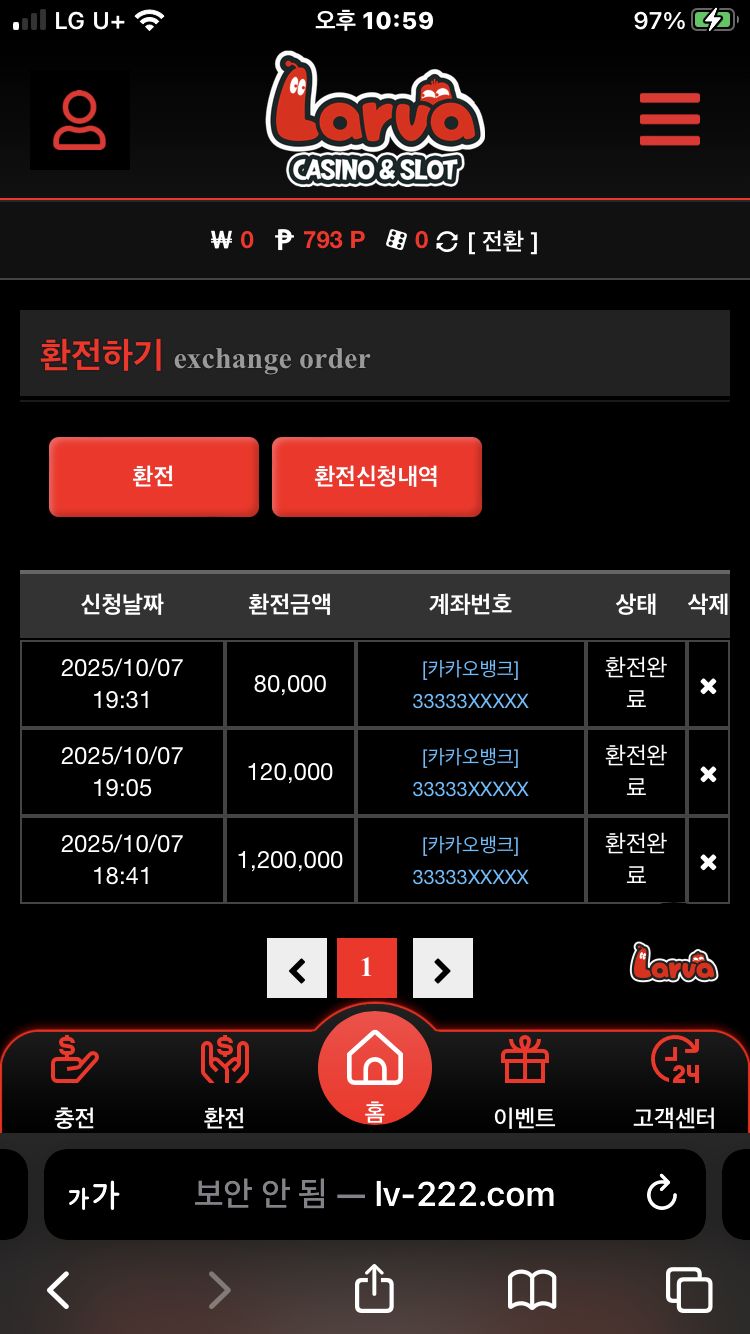The height and width of the screenshot is (1334, 750).
Task: Open the 고객센터 support tab
Action: [x=674, y=1082]
